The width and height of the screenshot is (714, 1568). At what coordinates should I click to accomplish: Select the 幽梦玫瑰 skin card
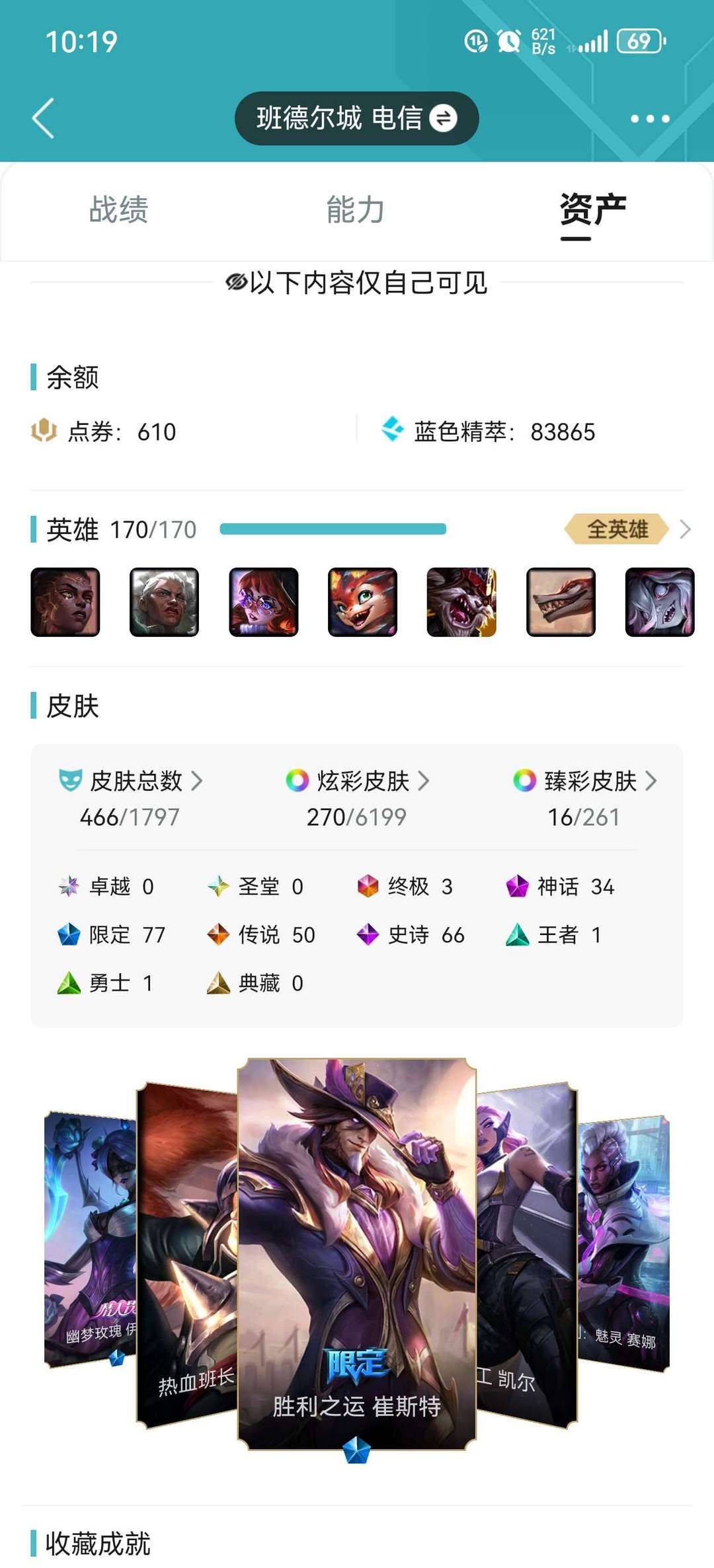pos(90,1239)
